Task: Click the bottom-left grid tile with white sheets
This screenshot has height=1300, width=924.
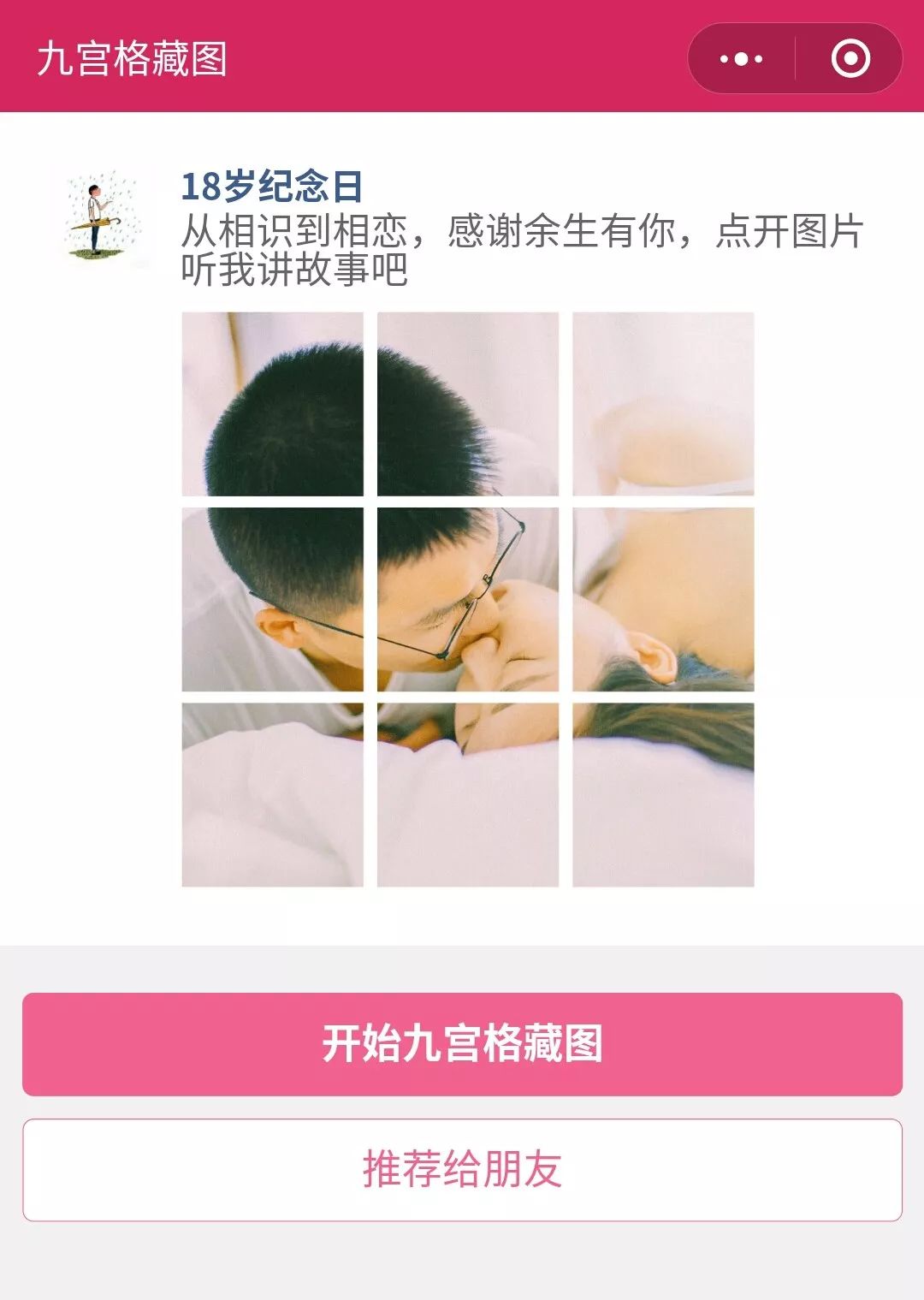Action: 274,792
